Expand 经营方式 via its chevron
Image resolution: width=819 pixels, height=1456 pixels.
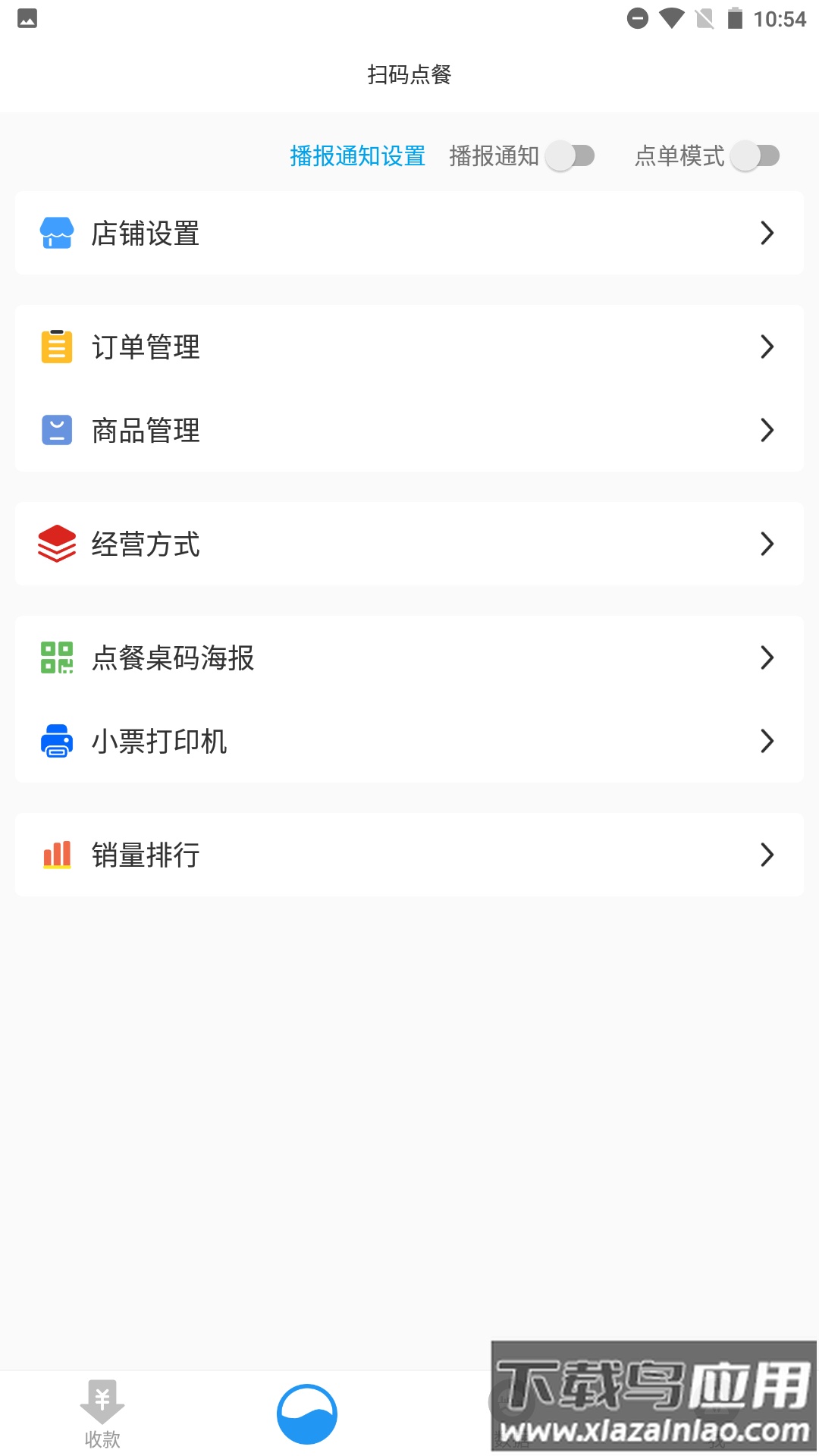[x=767, y=544]
